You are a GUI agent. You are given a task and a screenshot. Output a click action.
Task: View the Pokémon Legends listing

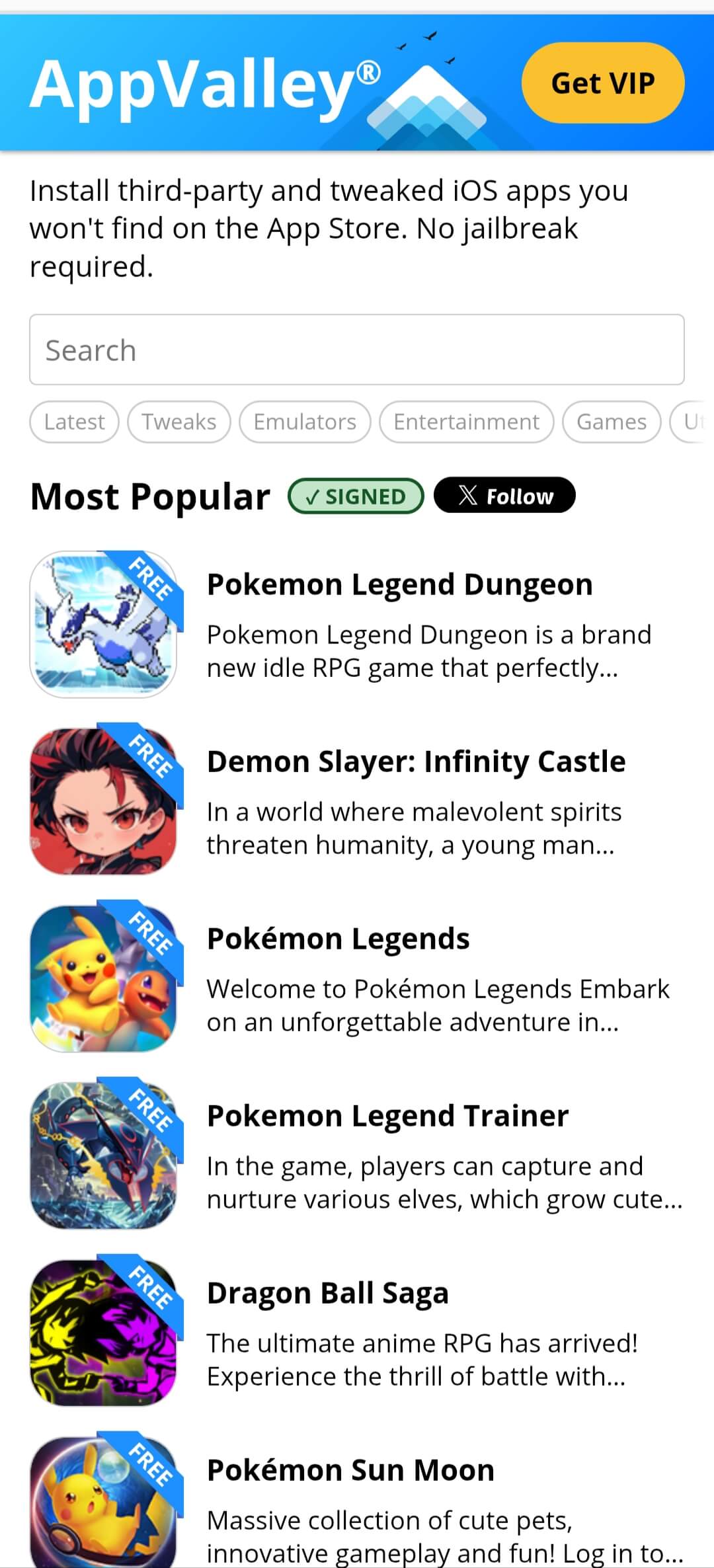pos(338,939)
